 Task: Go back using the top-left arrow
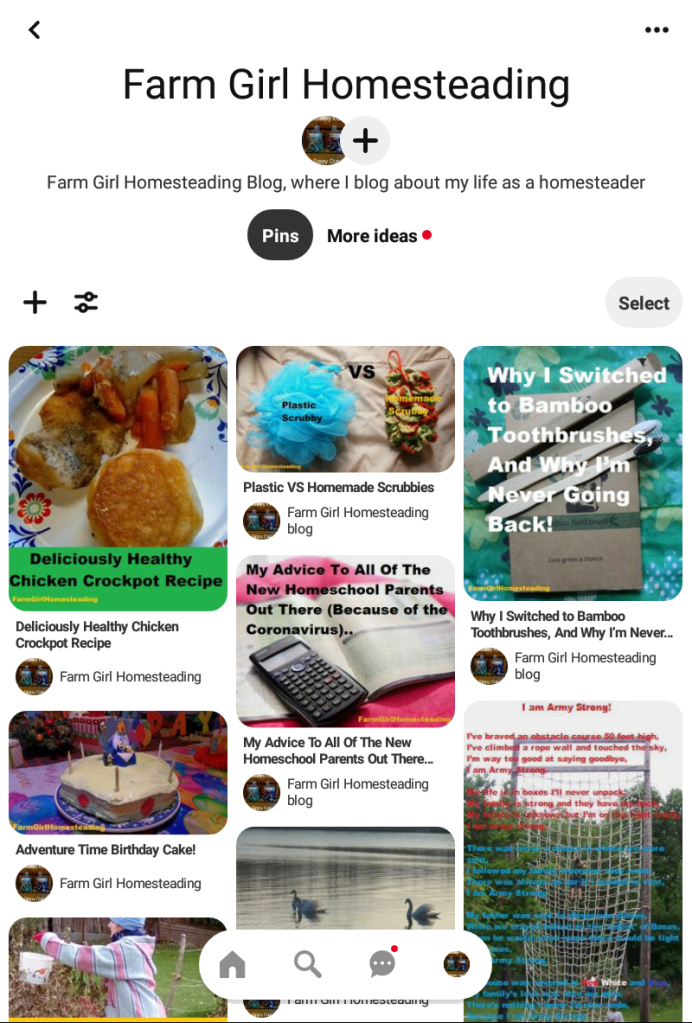[35, 30]
